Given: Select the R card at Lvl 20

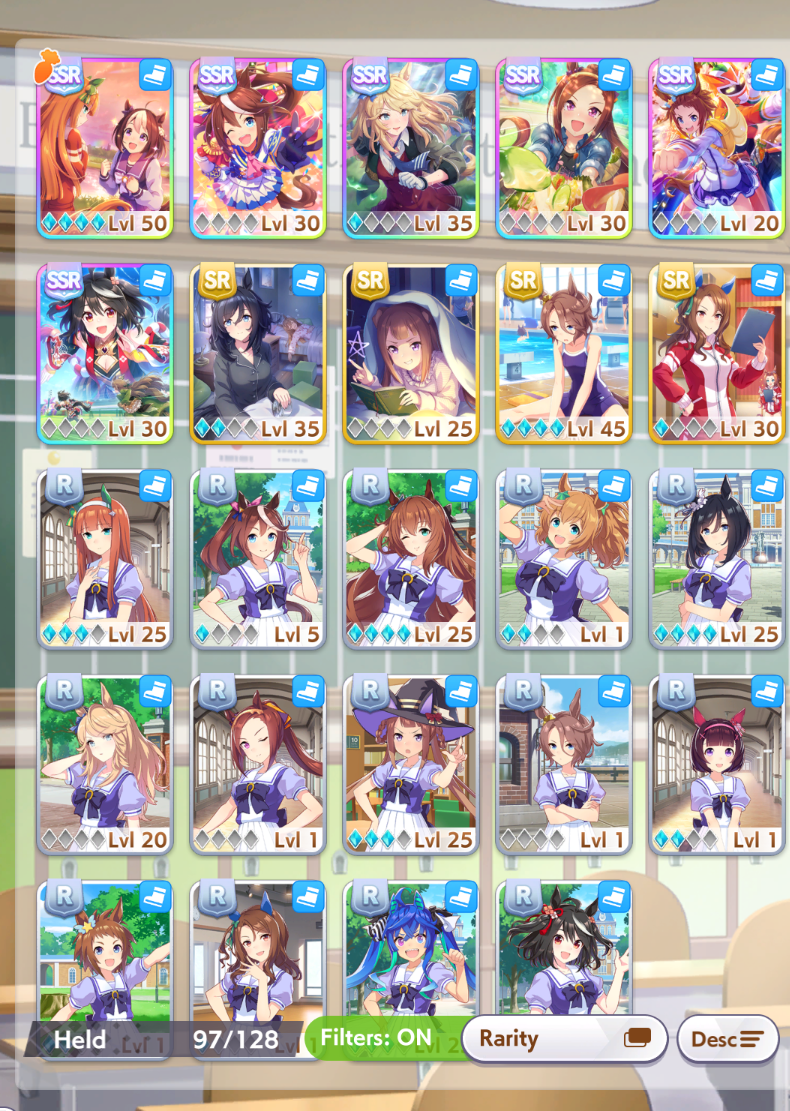Looking at the screenshot, I should click(x=105, y=765).
